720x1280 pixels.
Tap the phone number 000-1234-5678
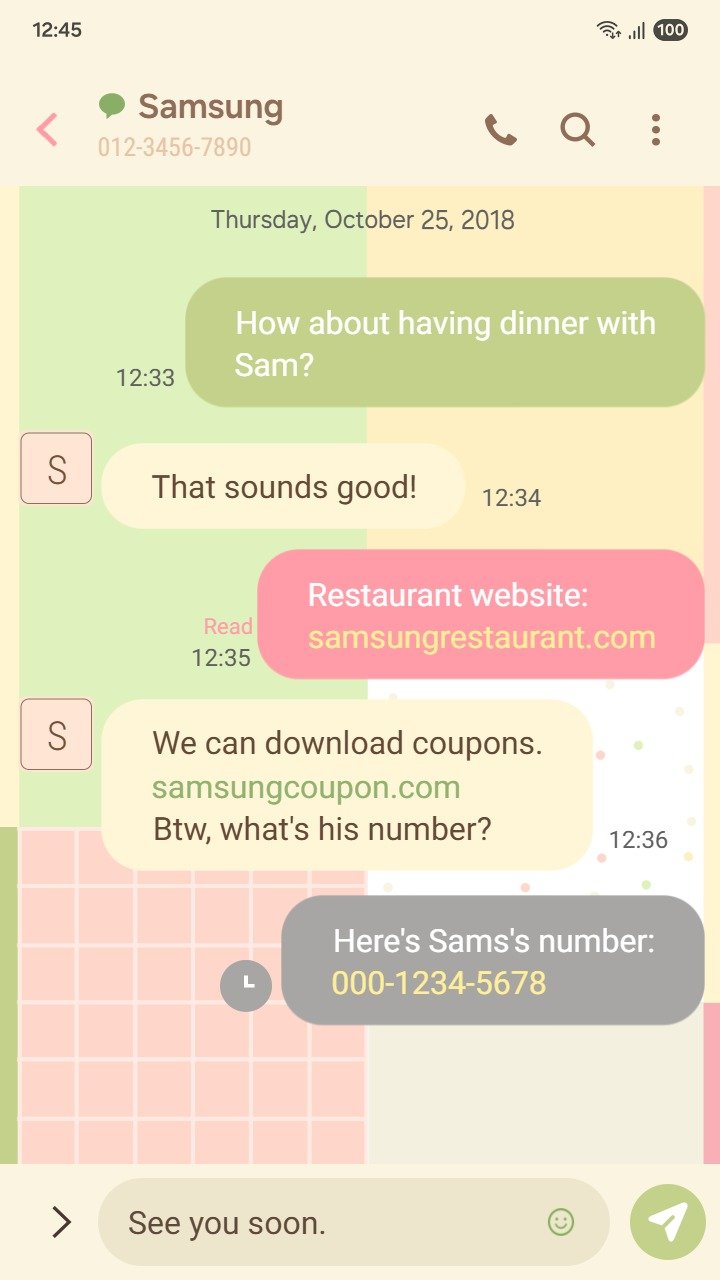point(439,983)
